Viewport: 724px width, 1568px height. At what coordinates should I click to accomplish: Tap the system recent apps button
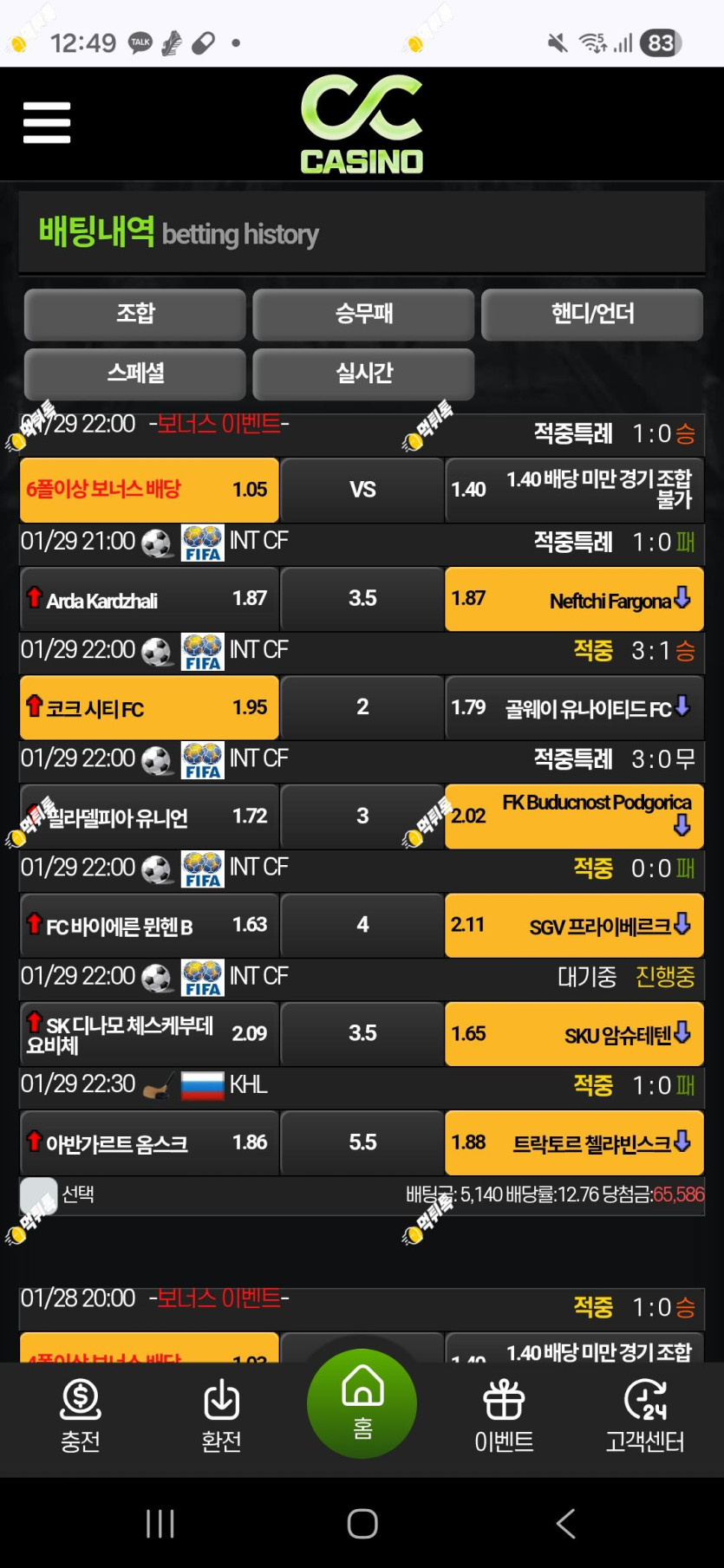coord(160,1523)
